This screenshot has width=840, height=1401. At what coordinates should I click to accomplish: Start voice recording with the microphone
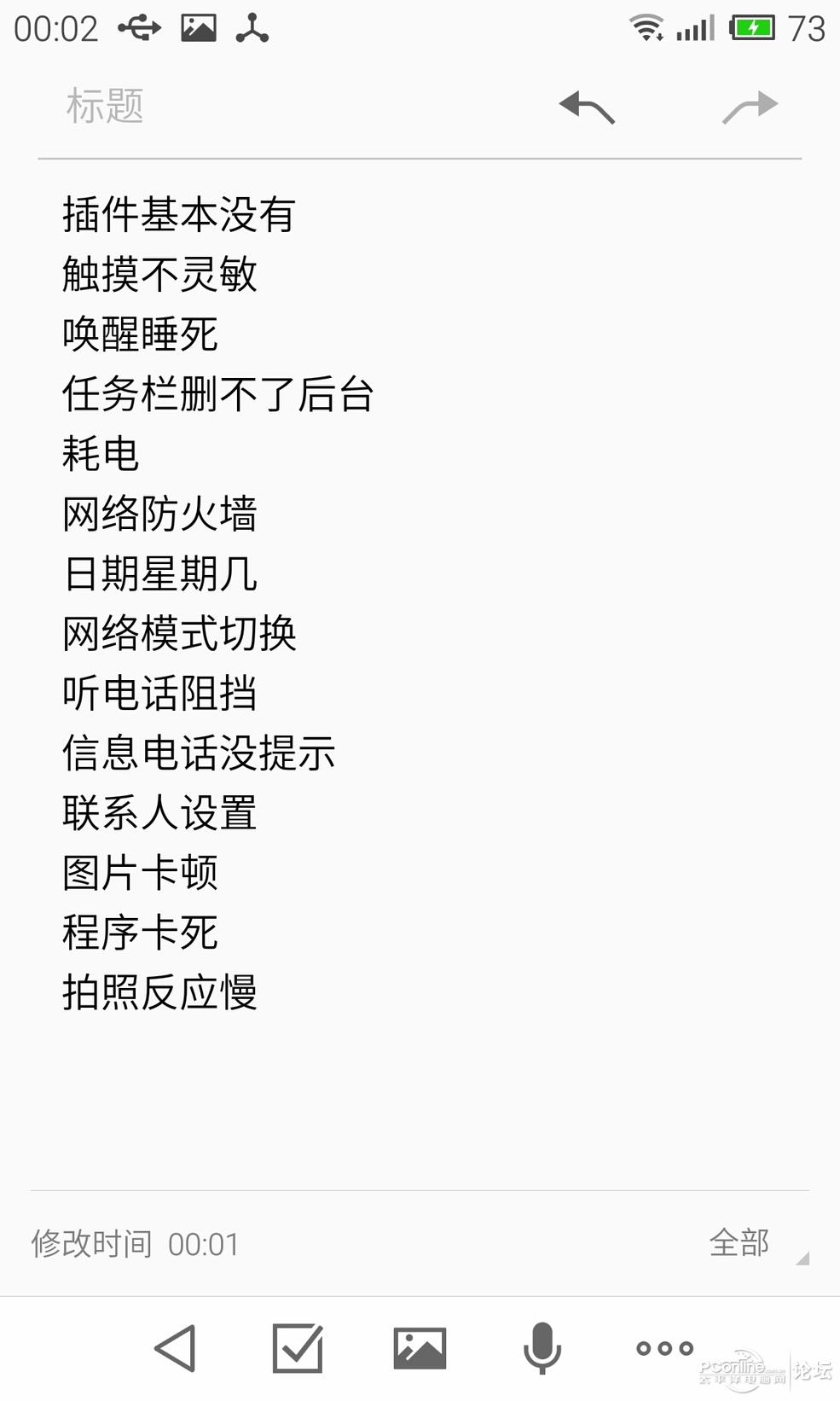(542, 1349)
